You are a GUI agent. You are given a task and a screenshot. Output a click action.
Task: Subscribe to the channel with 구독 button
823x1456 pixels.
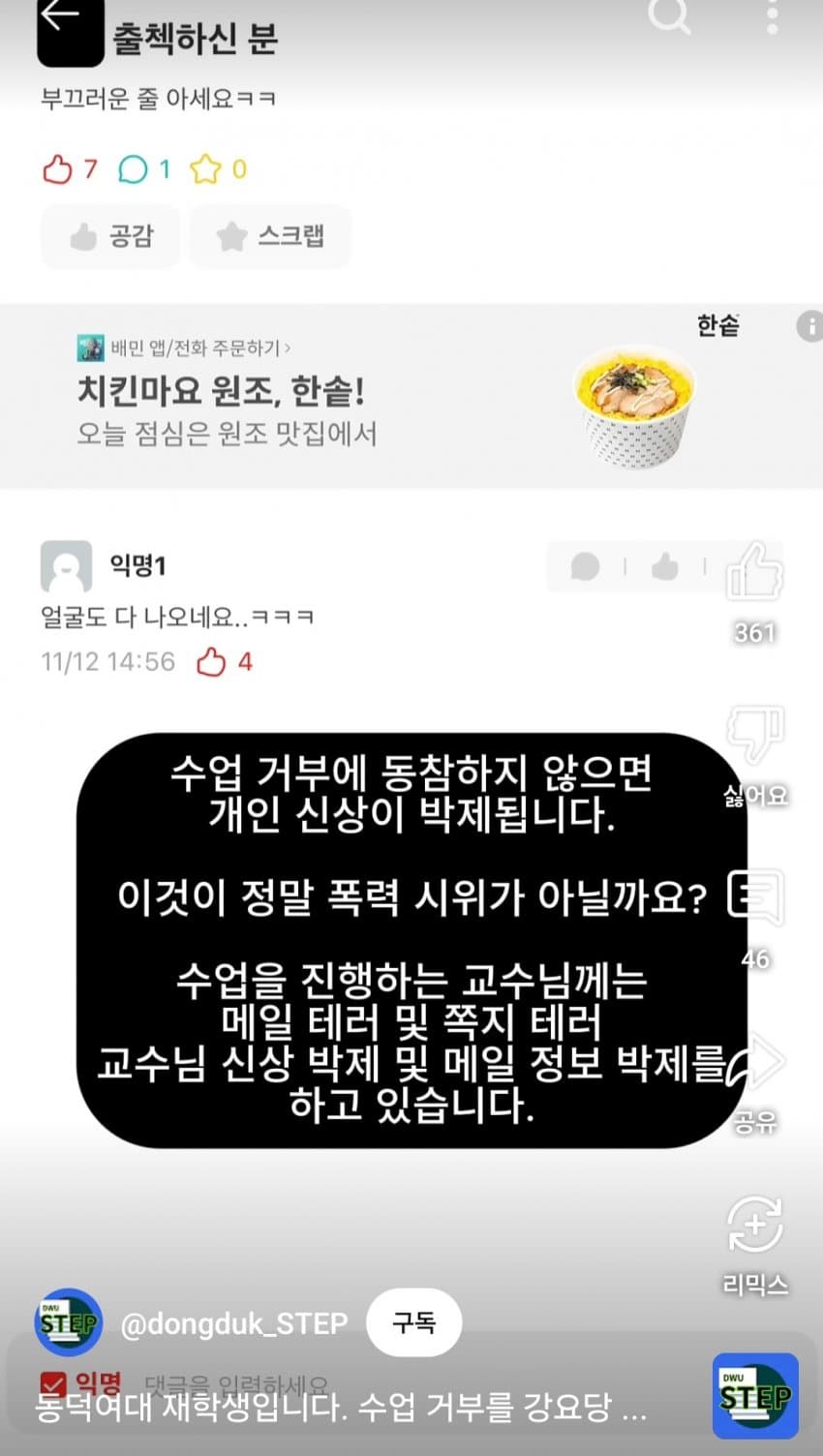[x=413, y=1321]
